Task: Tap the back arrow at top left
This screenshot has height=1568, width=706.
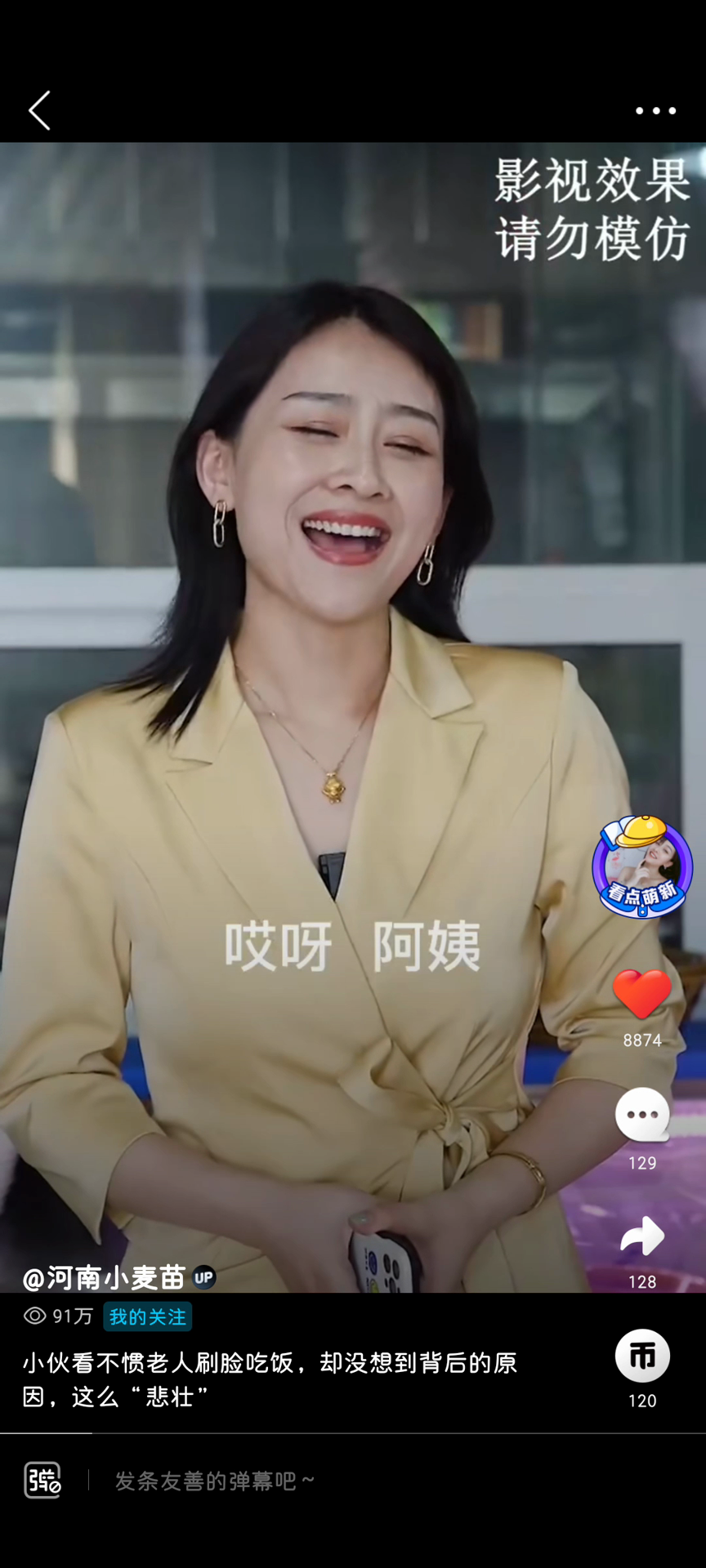Action: click(38, 111)
